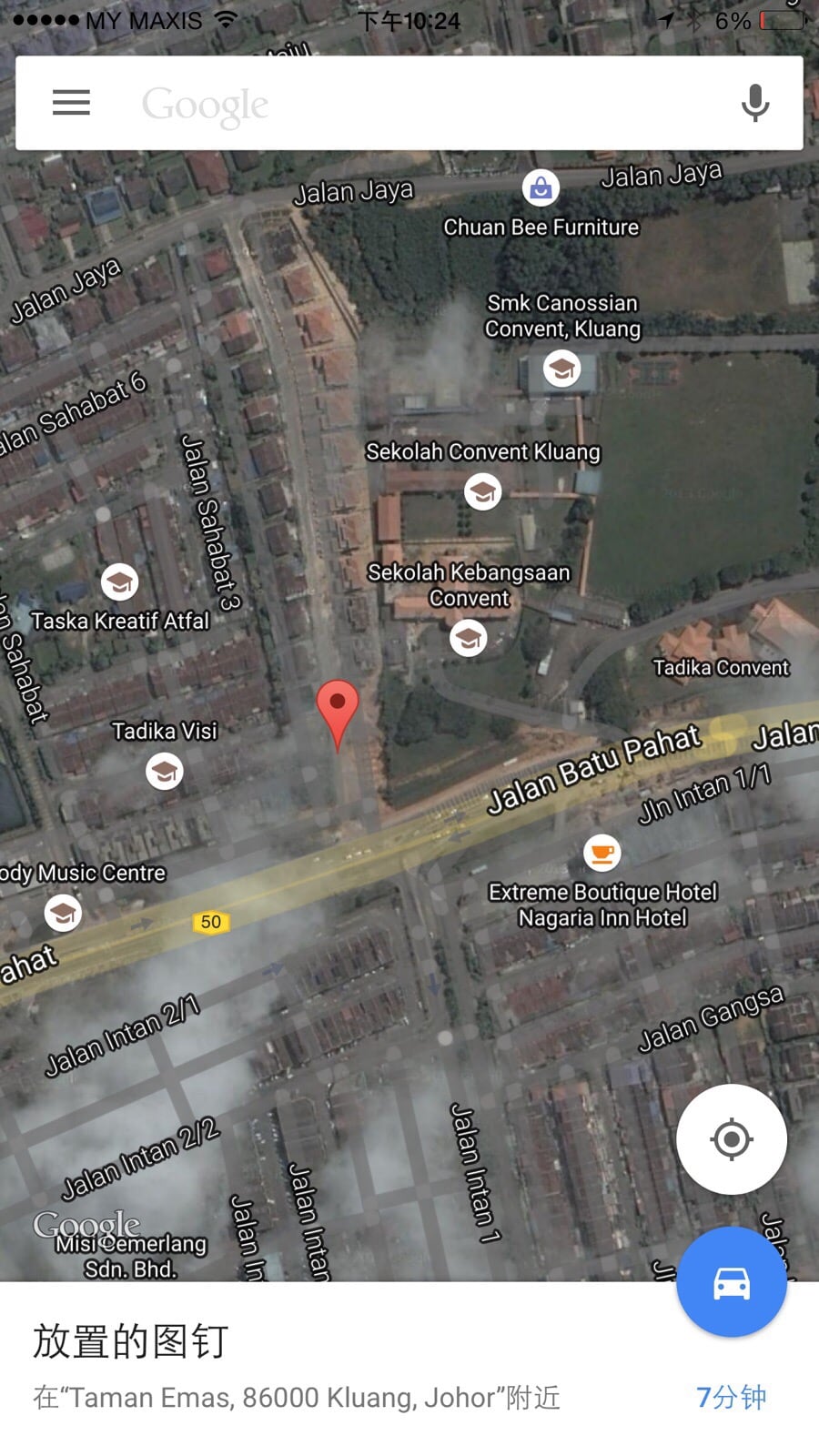The height and width of the screenshot is (1456, 819).
Task: Select the Taska Kreatif Atfal marker
Action: [x=119, y=581]
